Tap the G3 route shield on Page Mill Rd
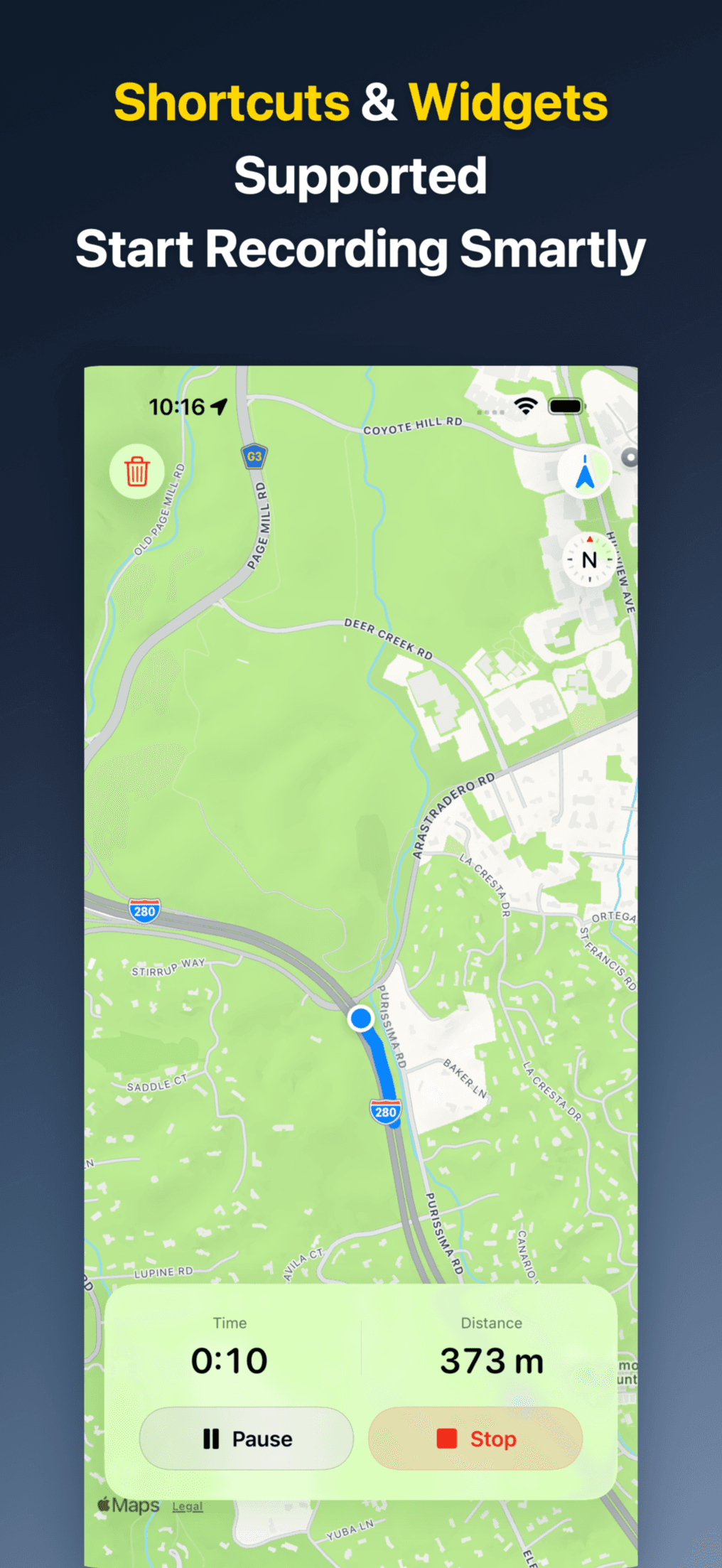The width and height of the screenshot is (722, 1568). 254,456
